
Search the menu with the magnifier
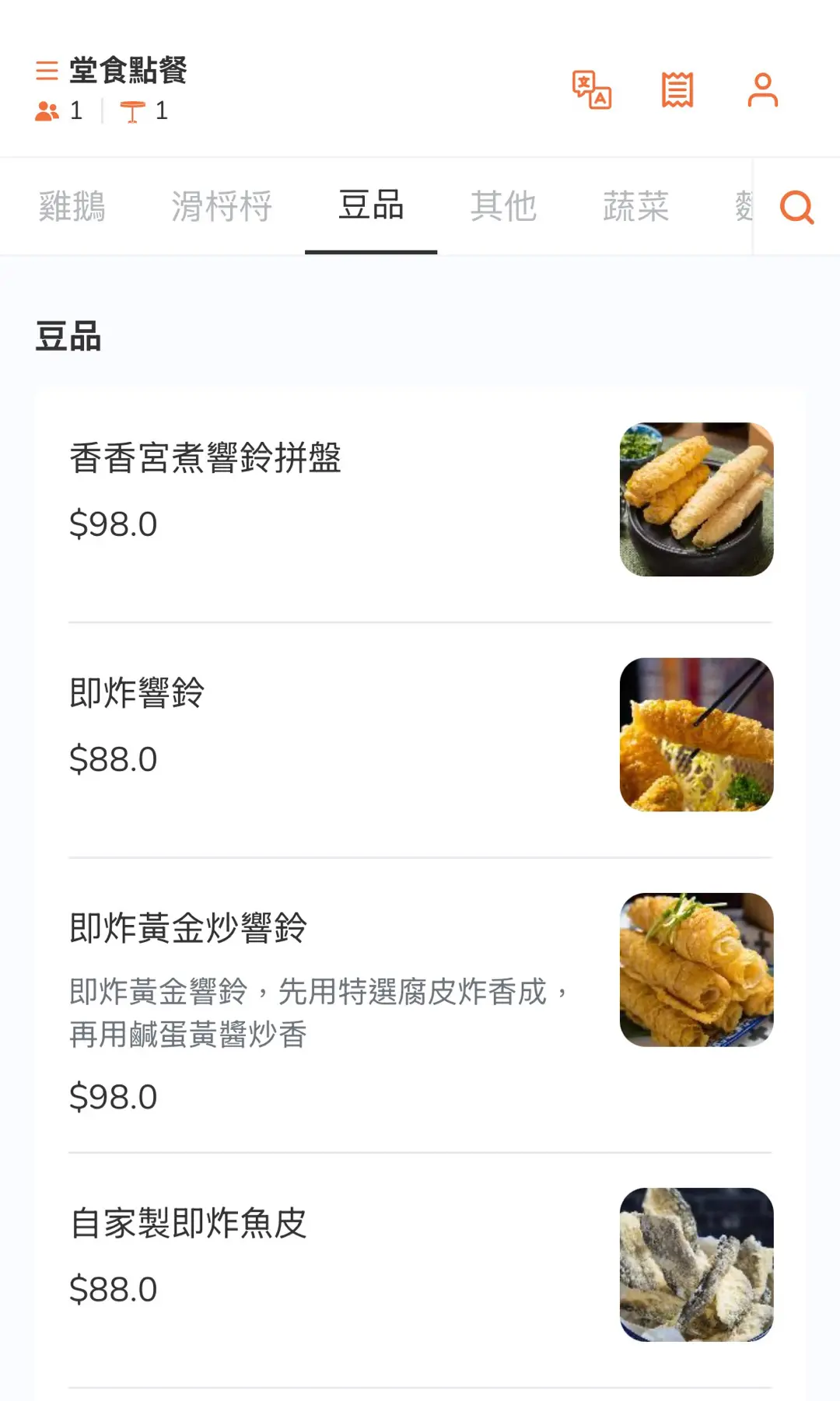[x=796, y=208]
